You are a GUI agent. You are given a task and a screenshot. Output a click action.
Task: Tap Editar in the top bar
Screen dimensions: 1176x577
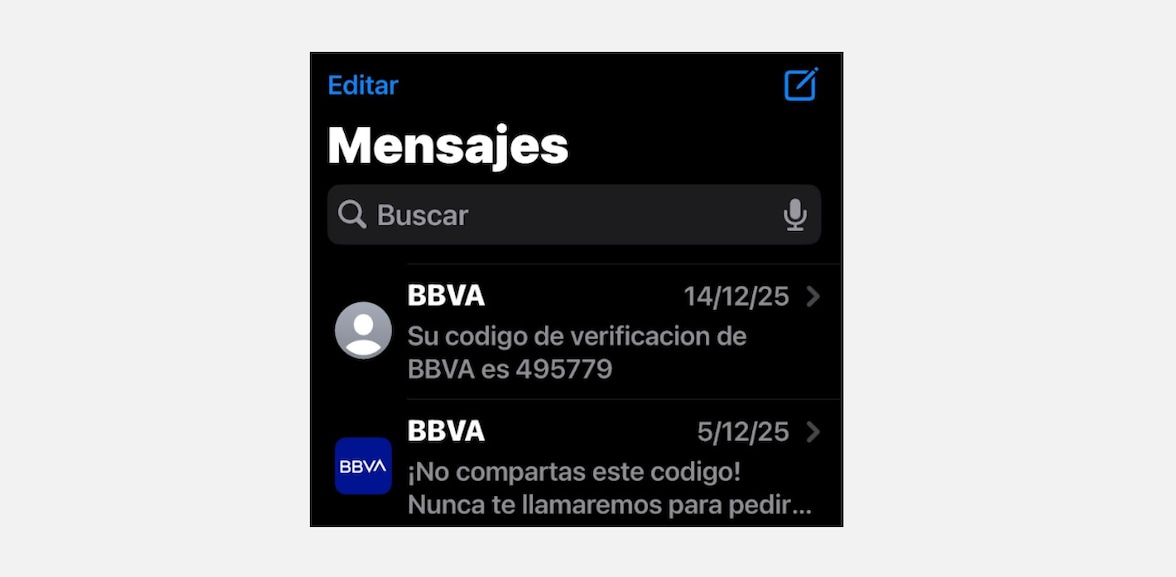click(363, 86)
